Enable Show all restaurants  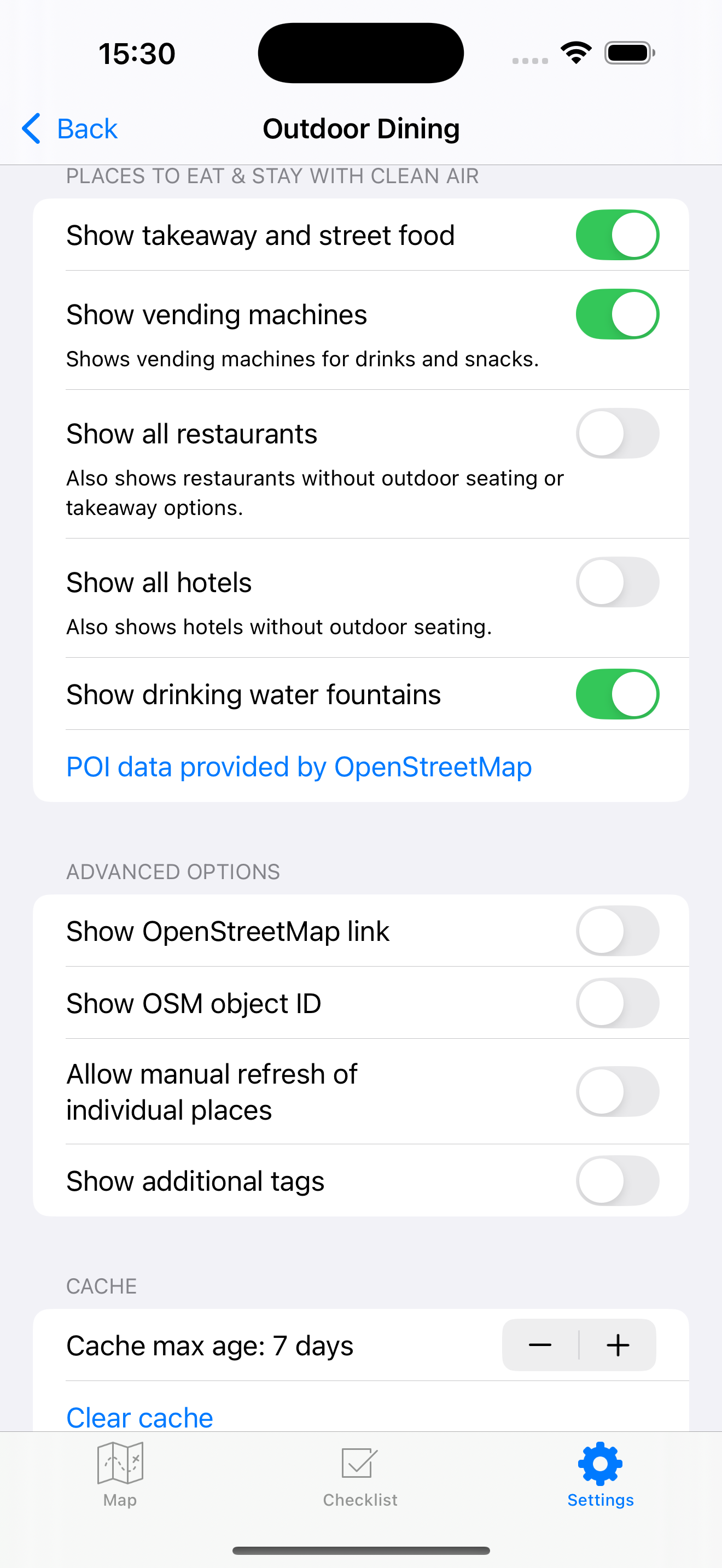[x=616, y=434]
